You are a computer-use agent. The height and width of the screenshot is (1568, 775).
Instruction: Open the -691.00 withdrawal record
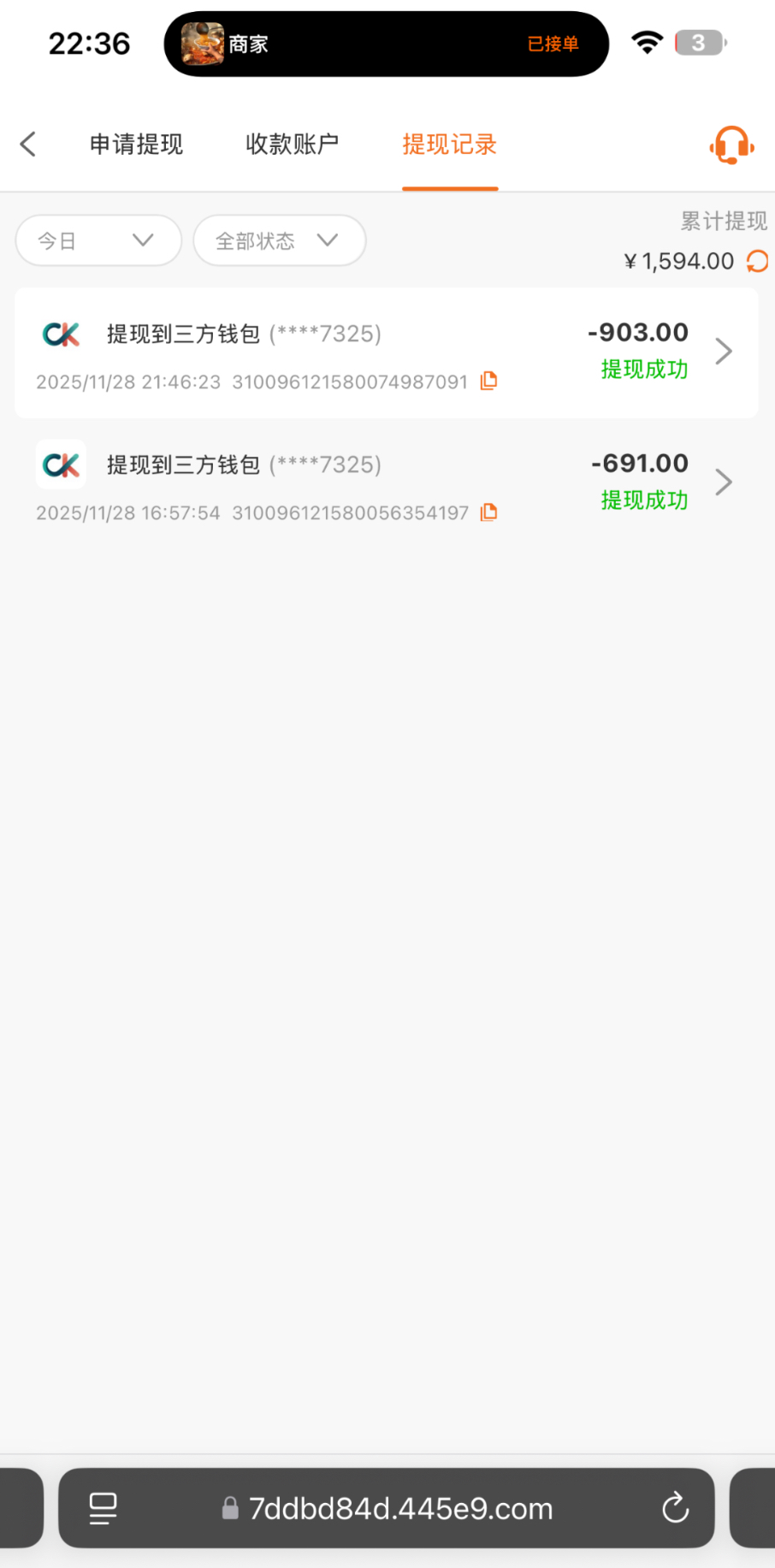pyautogui.click(x=385, y=484)
